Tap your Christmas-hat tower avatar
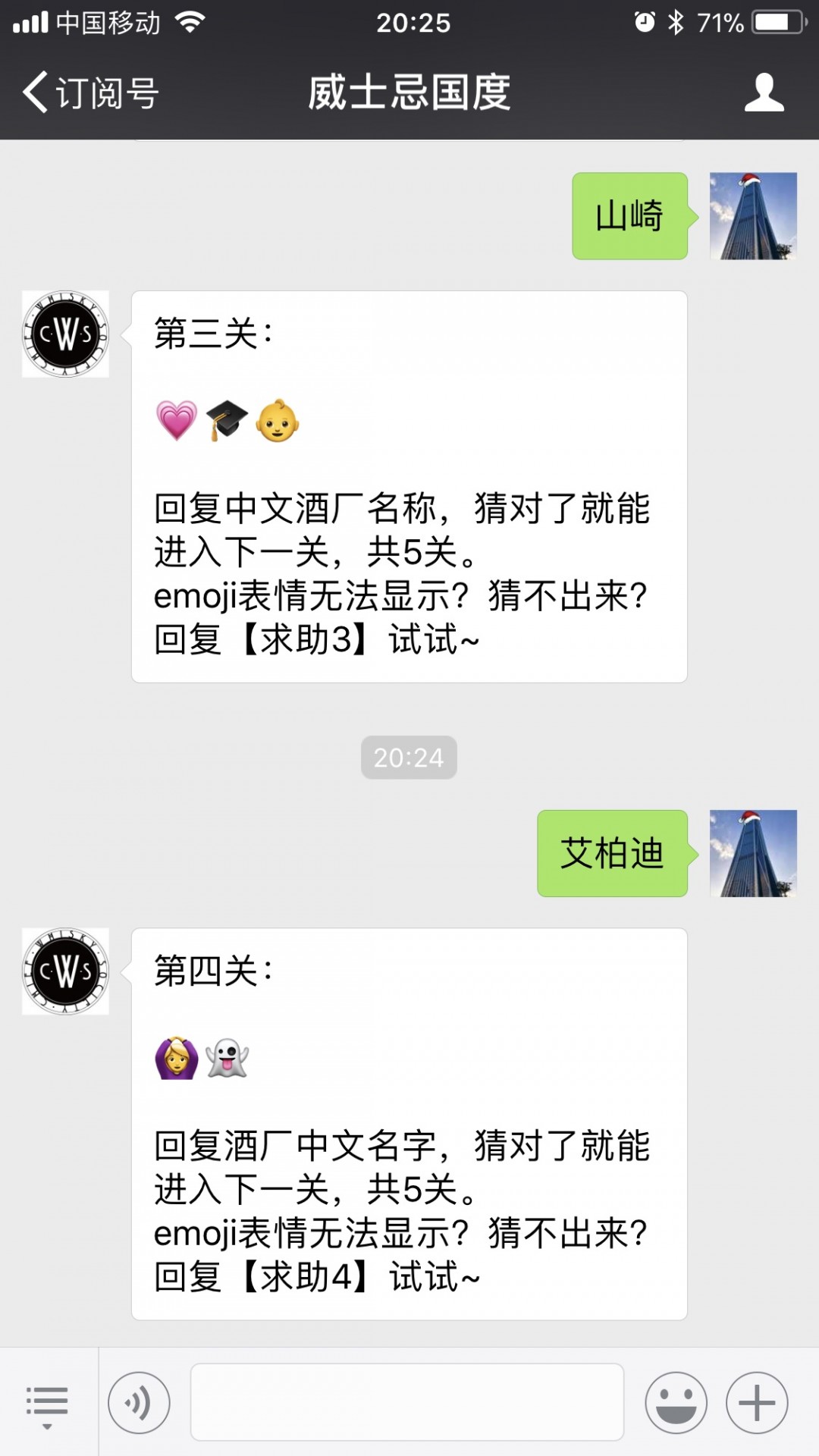Screen dimensions: 819x1456 pyautogui.click(x=753, y=216)
